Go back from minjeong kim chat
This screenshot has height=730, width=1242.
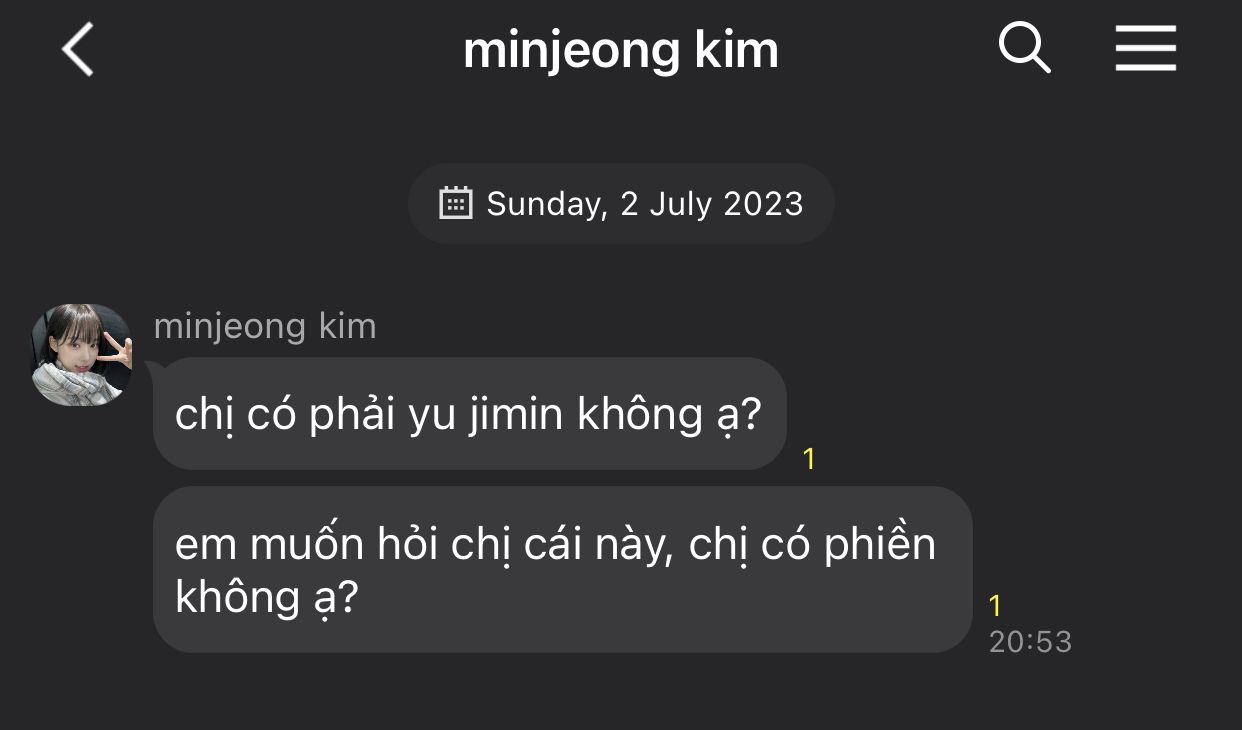78,50
